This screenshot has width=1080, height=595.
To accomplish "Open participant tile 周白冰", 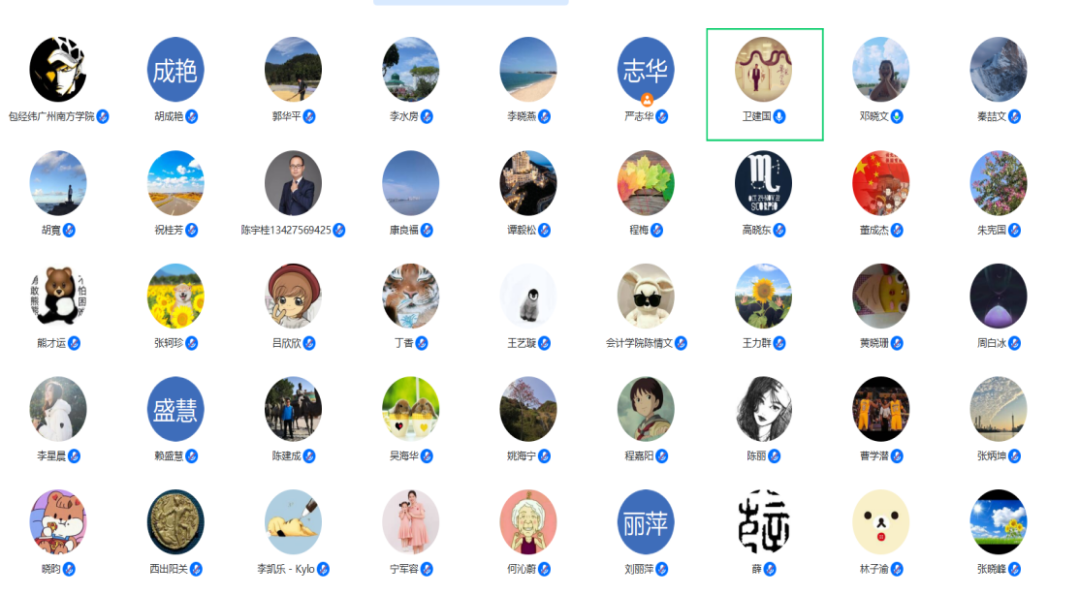I will pos(998,298).
